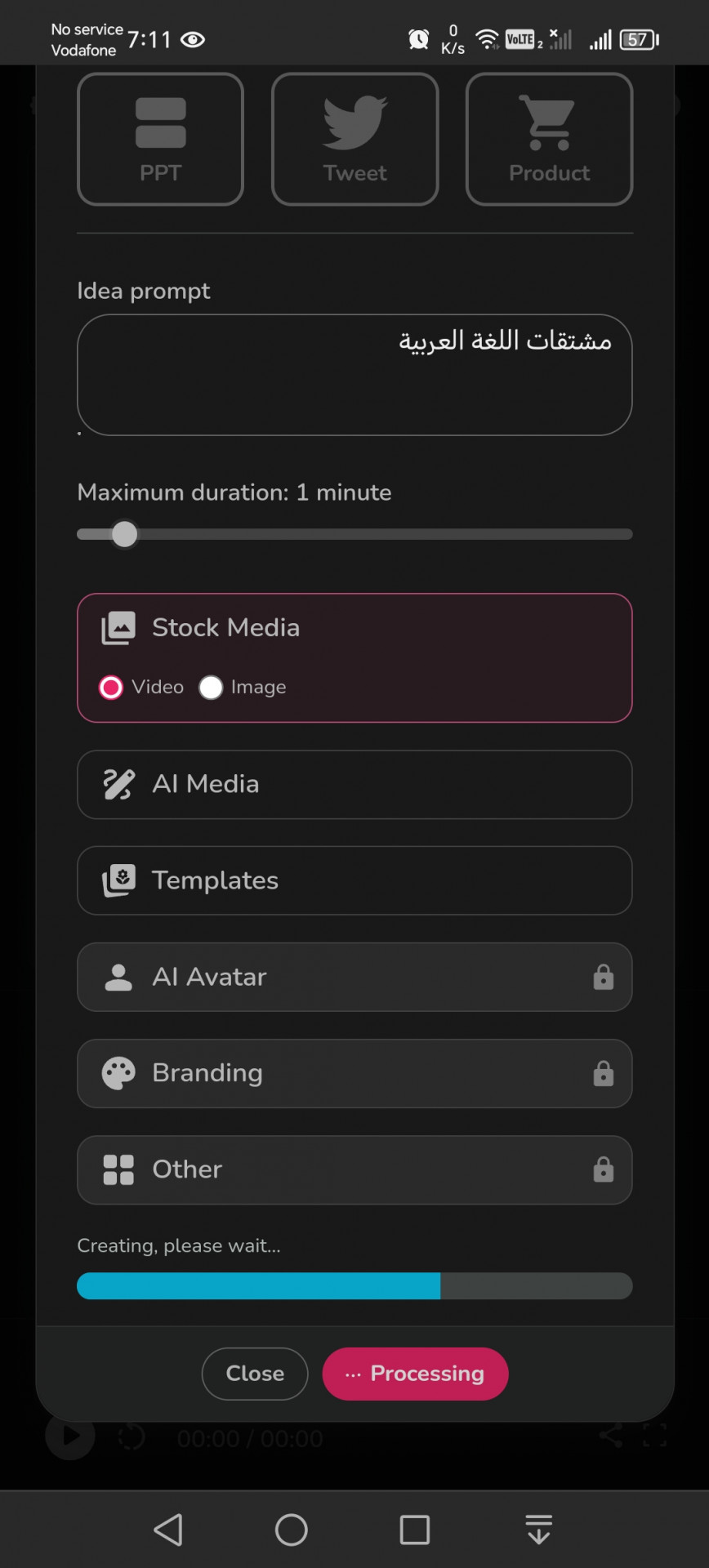Expand the Templates section
Screen dimensions: 709x1568
coord(354,880)
